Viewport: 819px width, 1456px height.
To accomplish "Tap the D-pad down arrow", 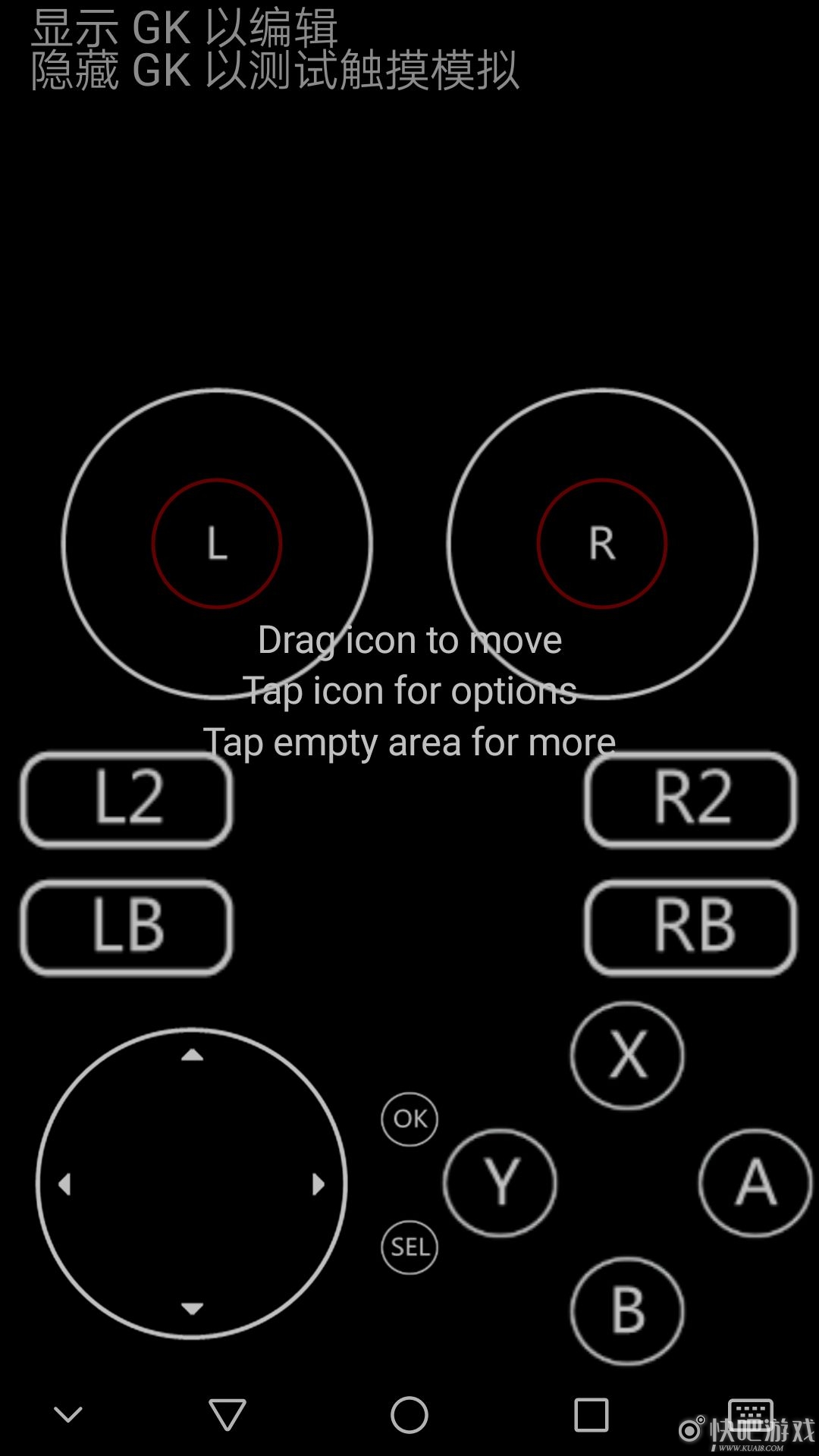I will point(192,1308).
